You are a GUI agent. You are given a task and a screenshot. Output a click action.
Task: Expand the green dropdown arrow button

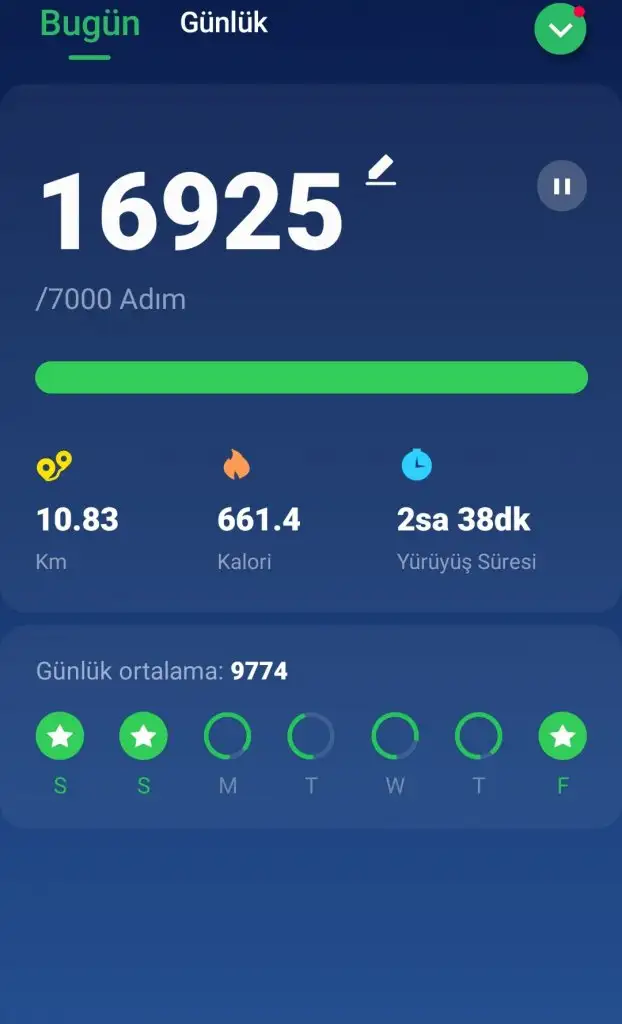coord(560,29)
